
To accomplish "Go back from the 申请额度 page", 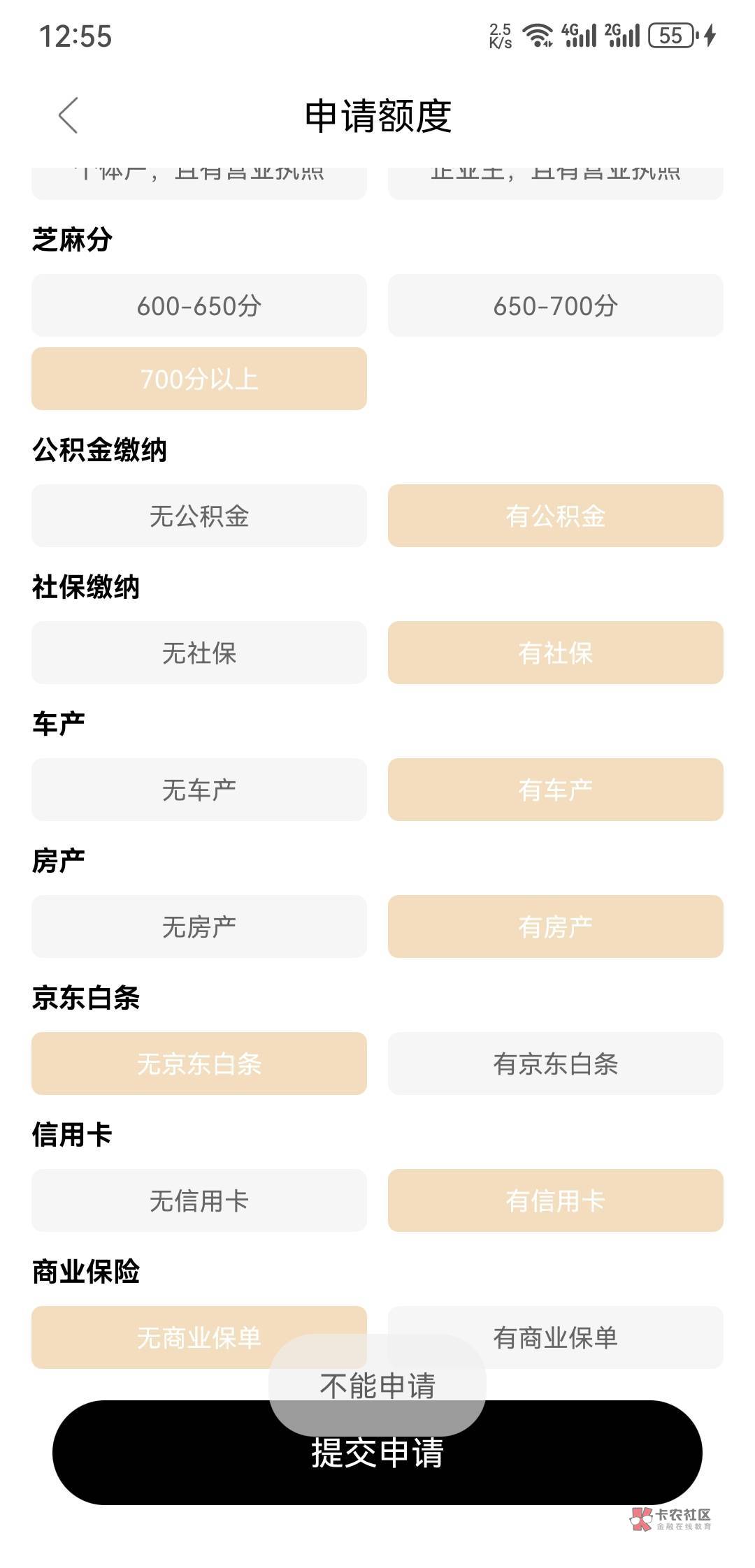I will click(69, 116).
